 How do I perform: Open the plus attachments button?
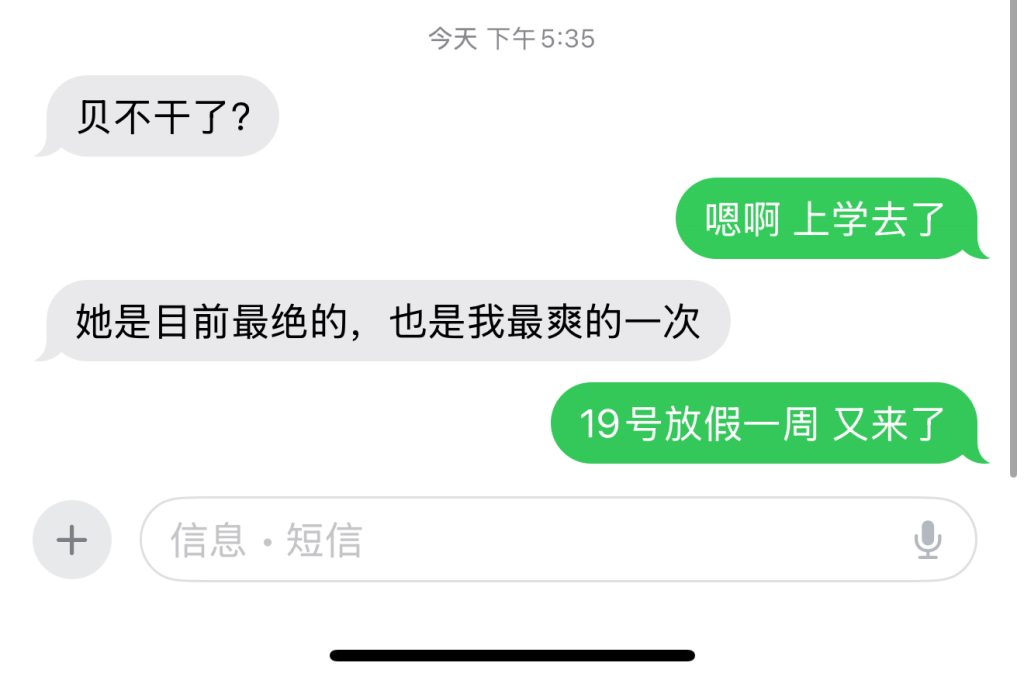click(71, 540)
